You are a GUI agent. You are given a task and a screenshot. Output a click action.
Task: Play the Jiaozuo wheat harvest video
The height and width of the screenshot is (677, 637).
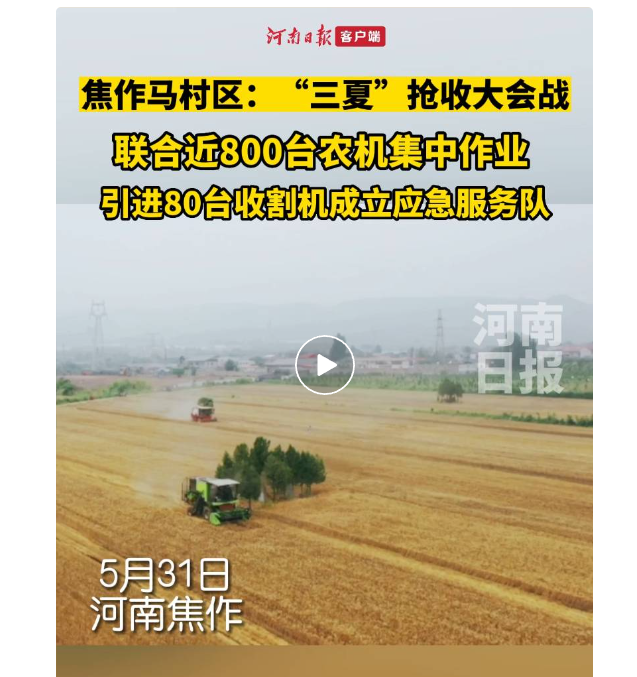(325, 365)
